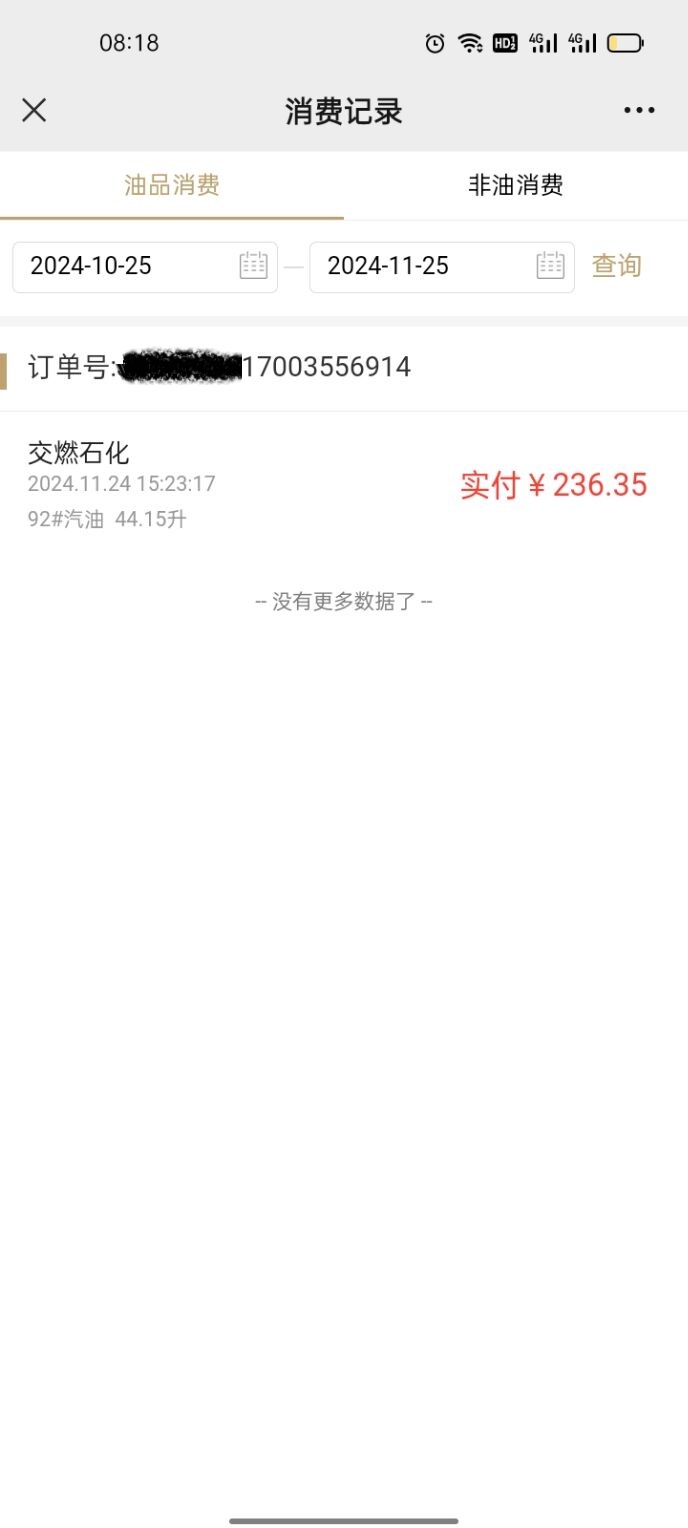Select the 油品消费 tab
Image resolution: width=688 pixels, height=1528 pixels.
[172, 185]
